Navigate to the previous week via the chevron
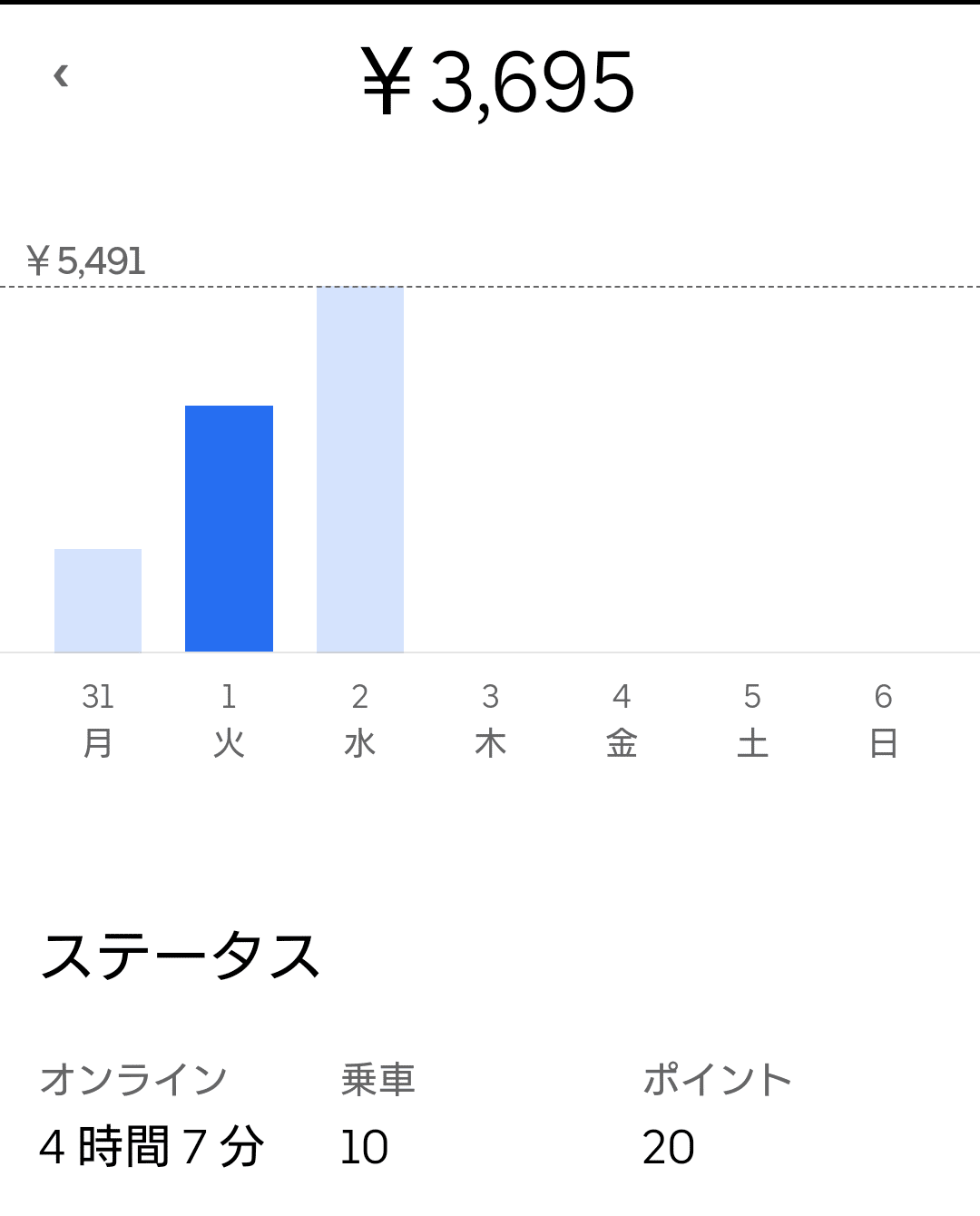The width and height of the screenshot is (980, 1216). coord(60,76)
